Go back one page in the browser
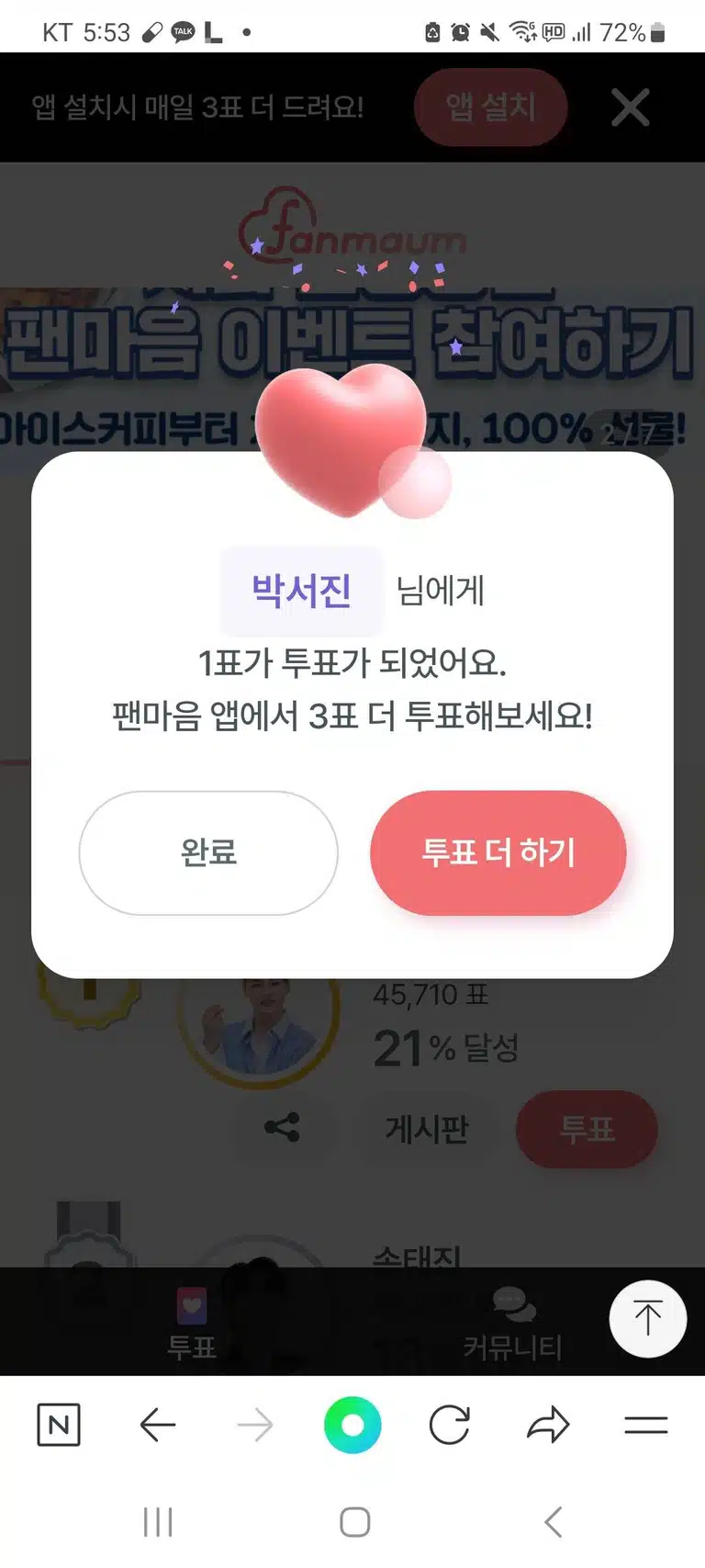 click(158, 1426)
